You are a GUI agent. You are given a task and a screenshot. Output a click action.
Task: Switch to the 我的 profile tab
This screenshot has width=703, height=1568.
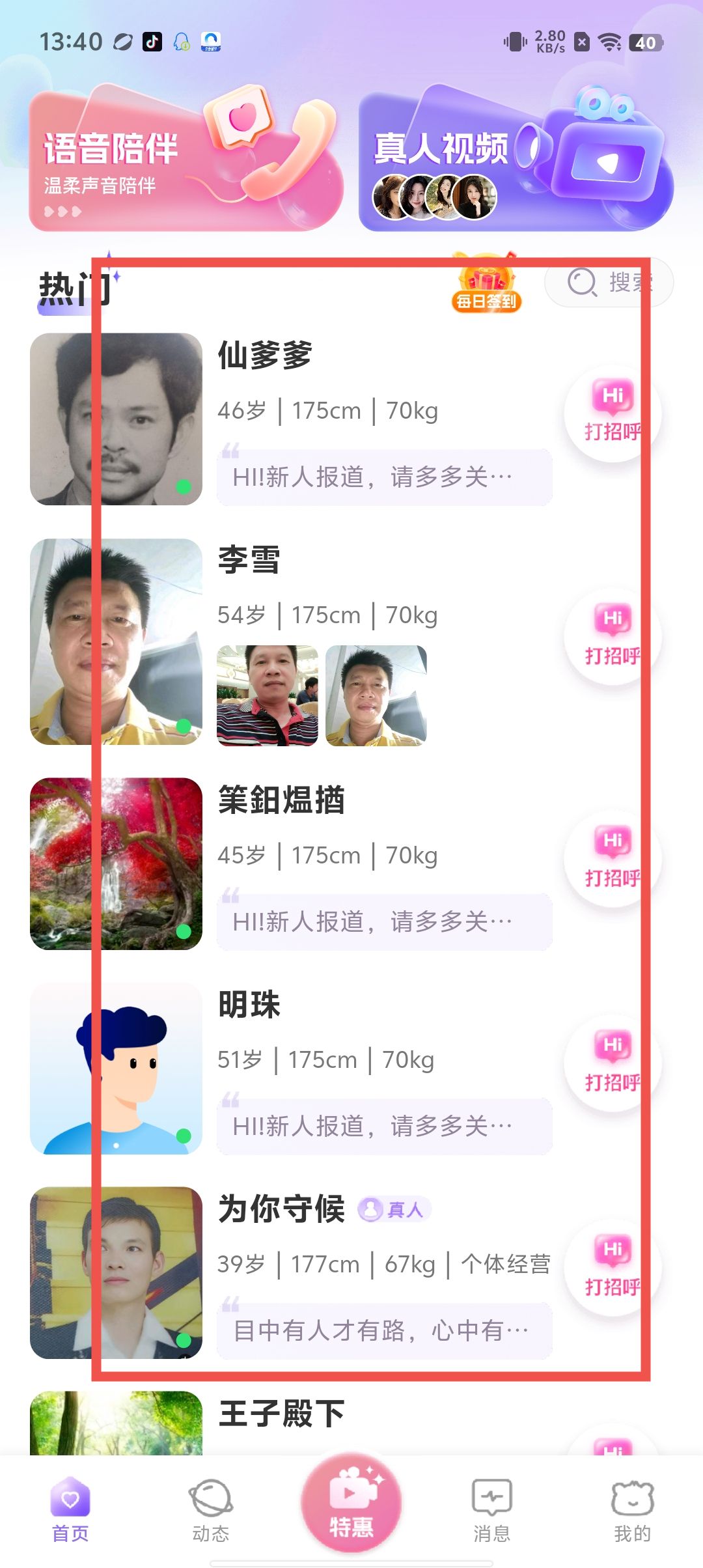pos(632,1512)
